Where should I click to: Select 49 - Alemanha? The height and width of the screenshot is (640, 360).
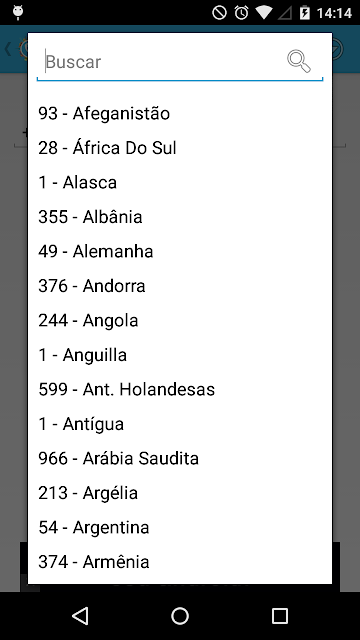pos(180,251)
